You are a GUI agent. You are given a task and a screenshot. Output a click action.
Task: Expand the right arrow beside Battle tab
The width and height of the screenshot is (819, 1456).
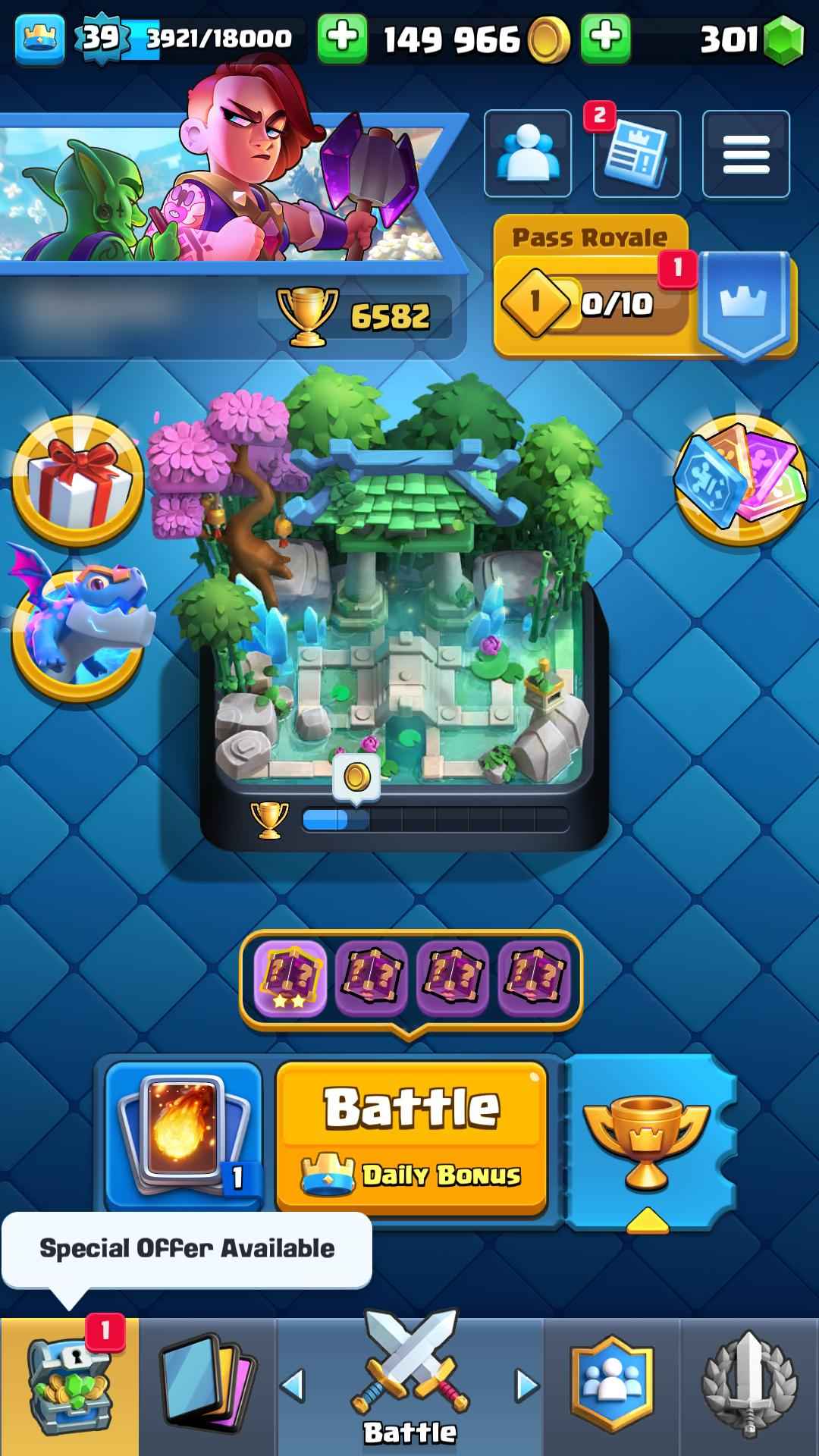click(x=522, y=1384)
